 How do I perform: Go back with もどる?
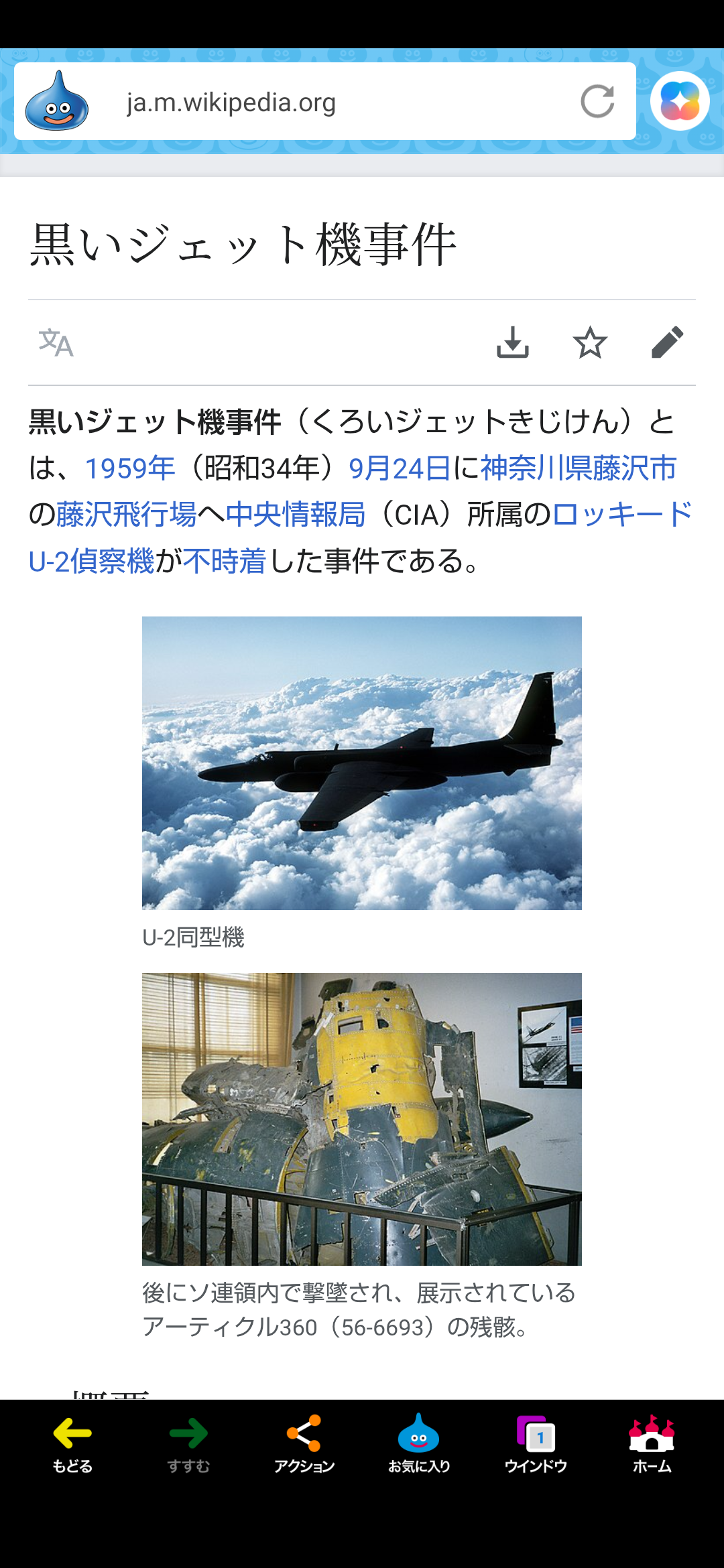click(x=72, y=1444)
